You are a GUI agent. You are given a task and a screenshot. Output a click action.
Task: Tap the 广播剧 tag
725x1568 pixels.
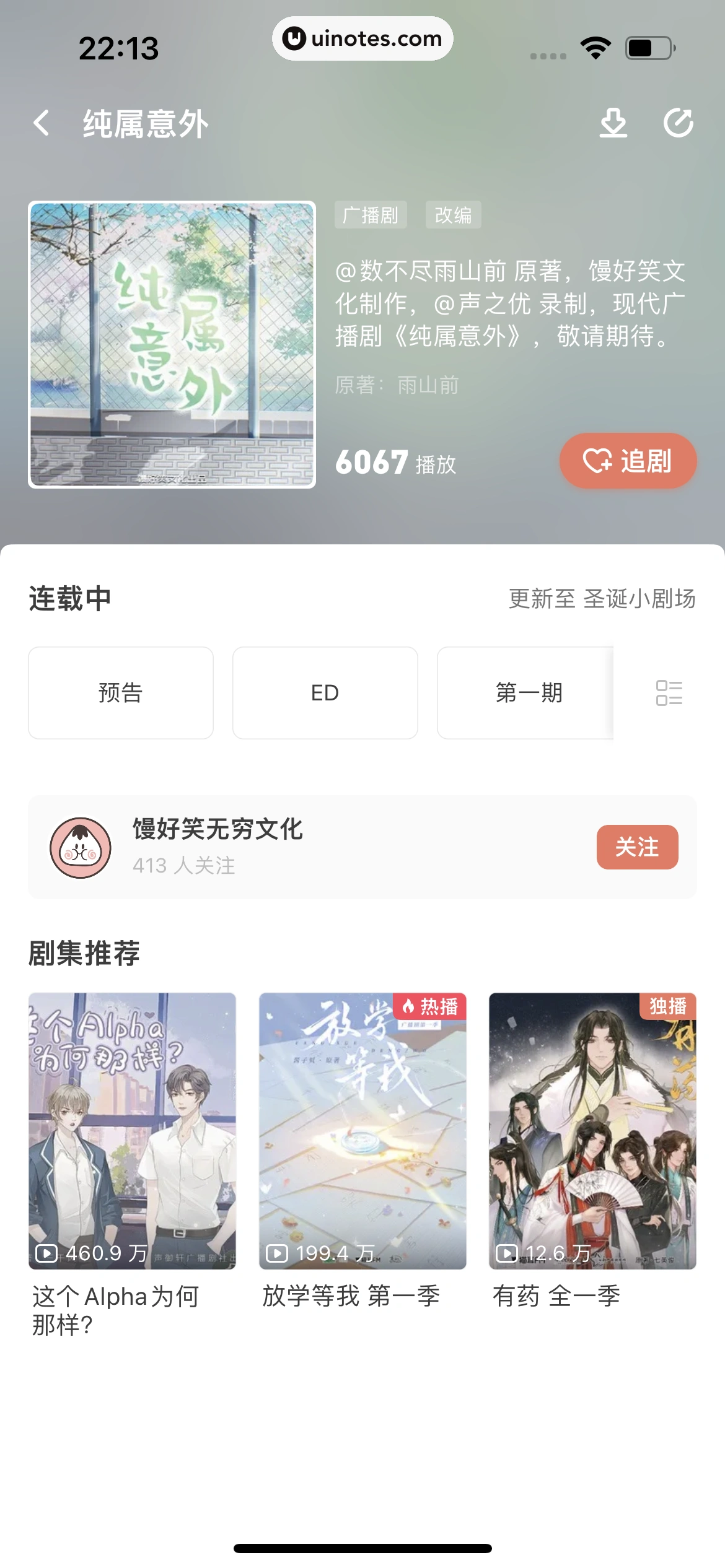click(371, 215)
